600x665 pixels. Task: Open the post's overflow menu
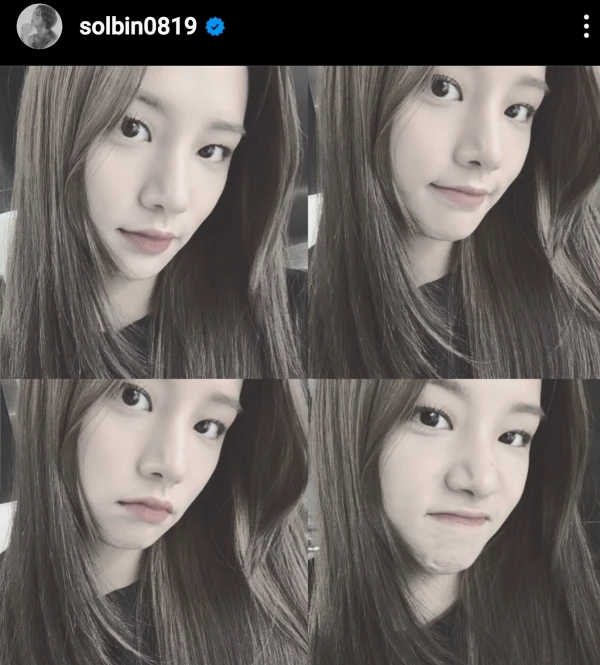(x=585, y=27)
